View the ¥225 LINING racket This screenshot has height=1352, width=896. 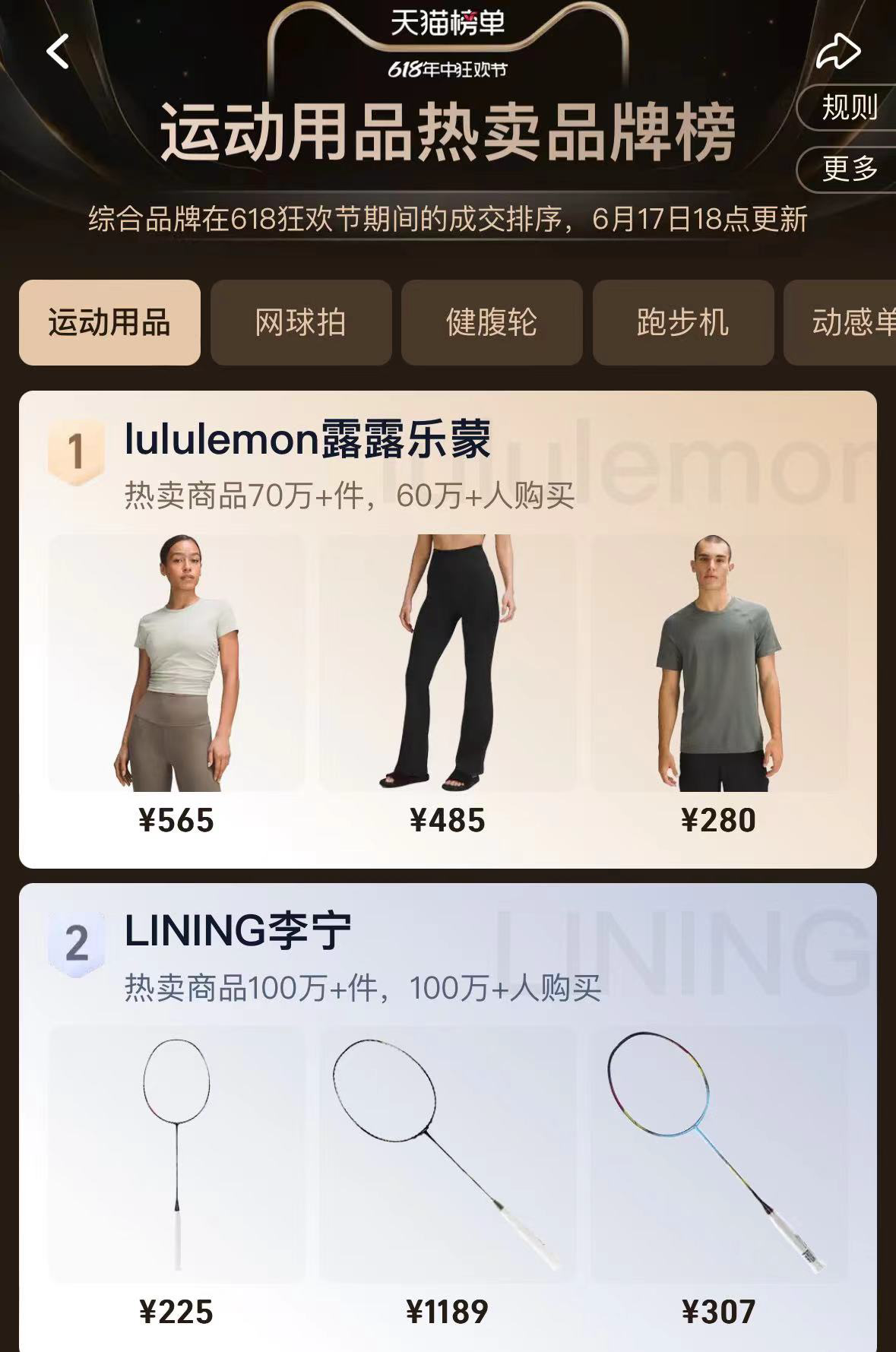click(x=176, y=1154)
